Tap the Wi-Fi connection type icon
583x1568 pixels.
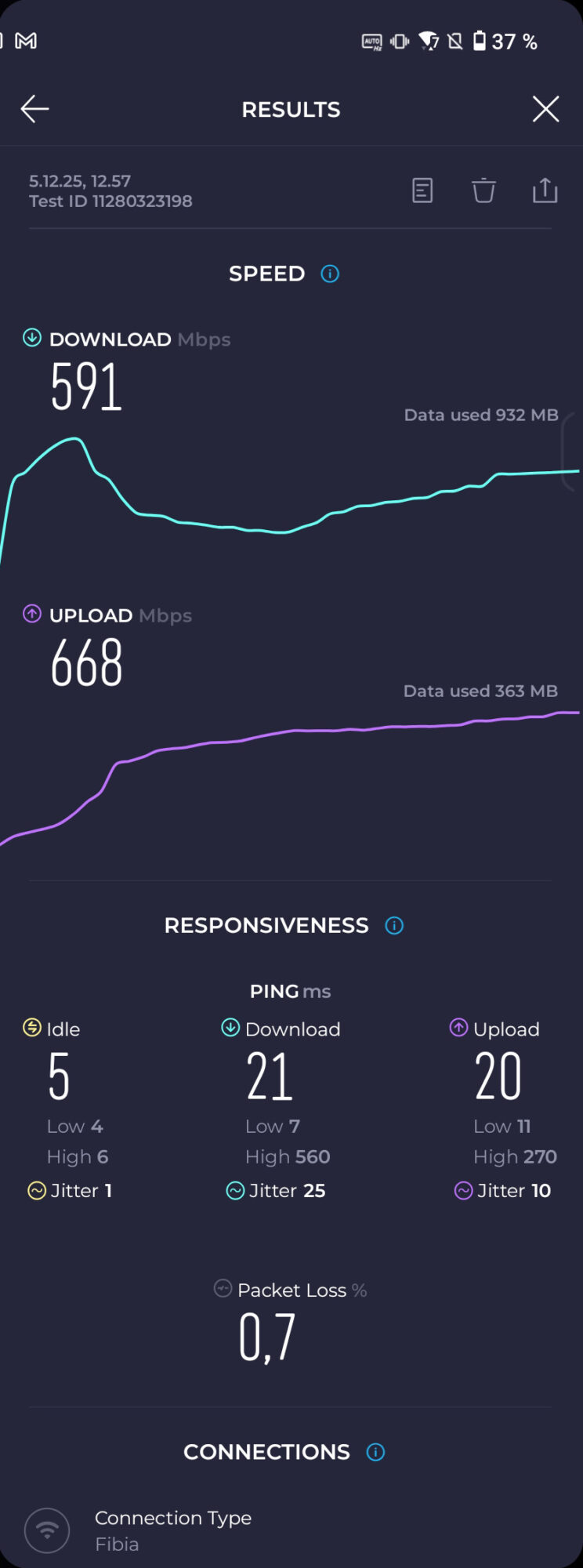coord(46,1529)
